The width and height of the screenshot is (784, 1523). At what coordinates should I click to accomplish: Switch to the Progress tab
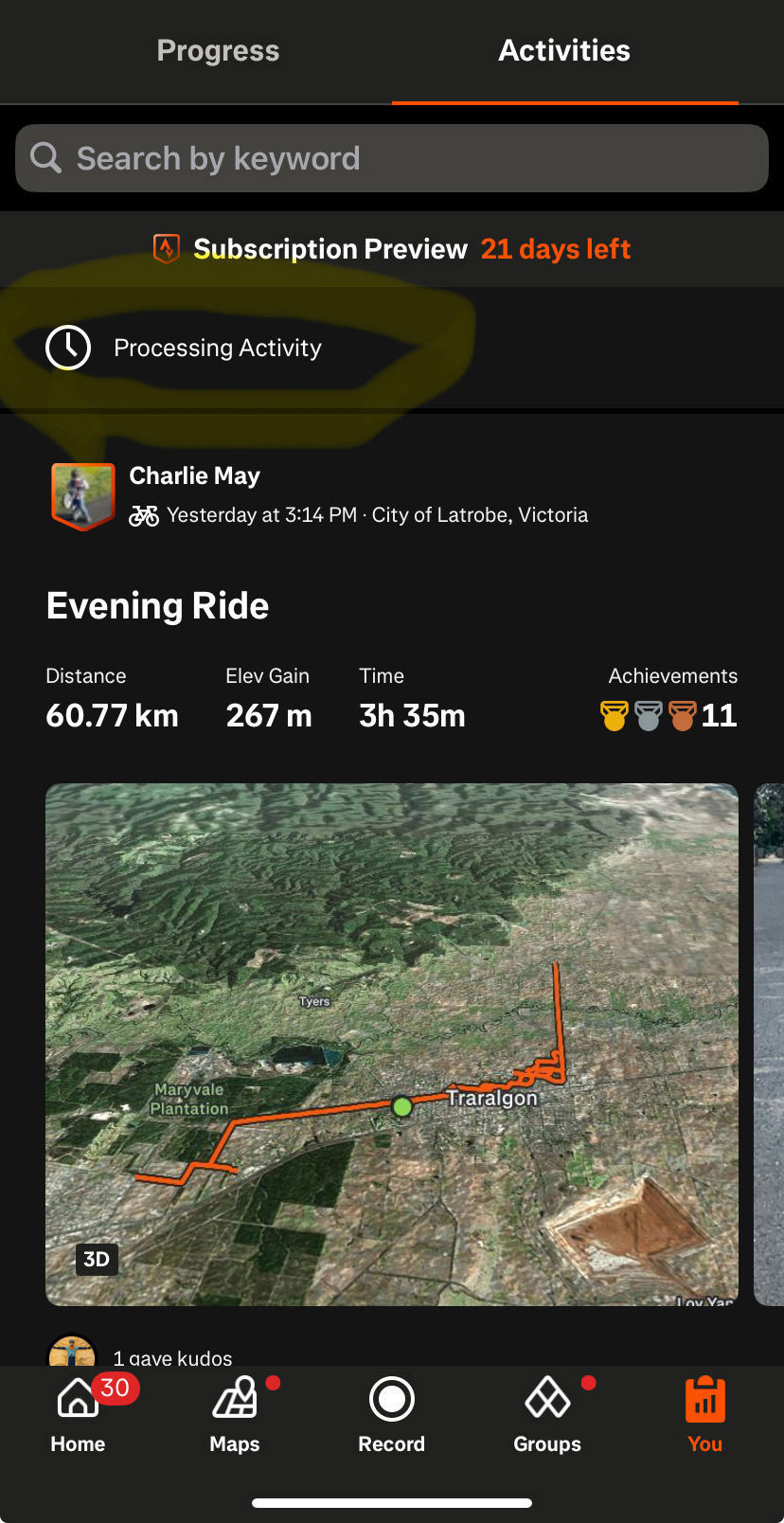(x=218, y=51)
